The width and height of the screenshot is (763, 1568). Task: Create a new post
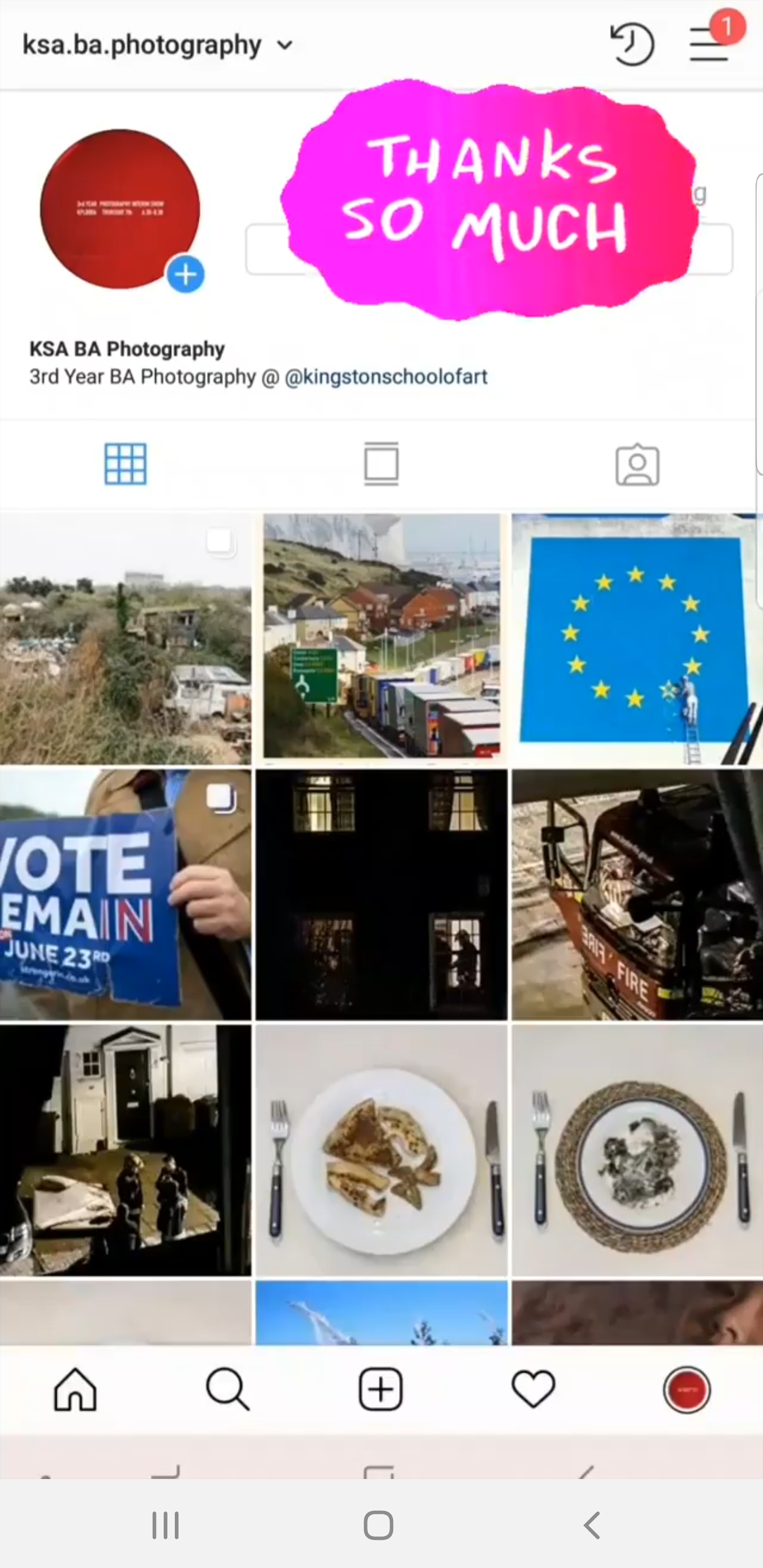pos(380,1389)
